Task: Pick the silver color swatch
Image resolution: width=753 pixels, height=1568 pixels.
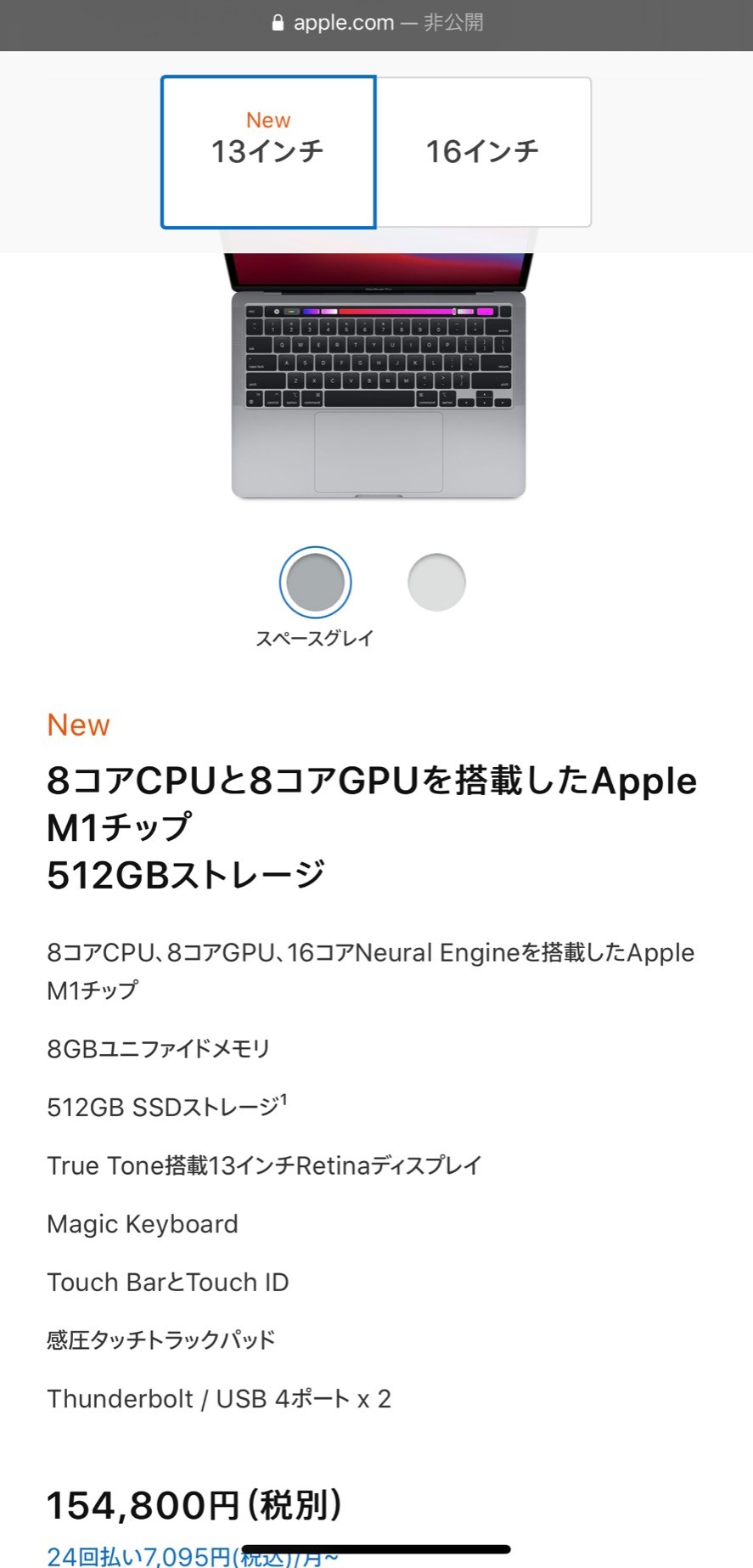Action: point(436,583)
